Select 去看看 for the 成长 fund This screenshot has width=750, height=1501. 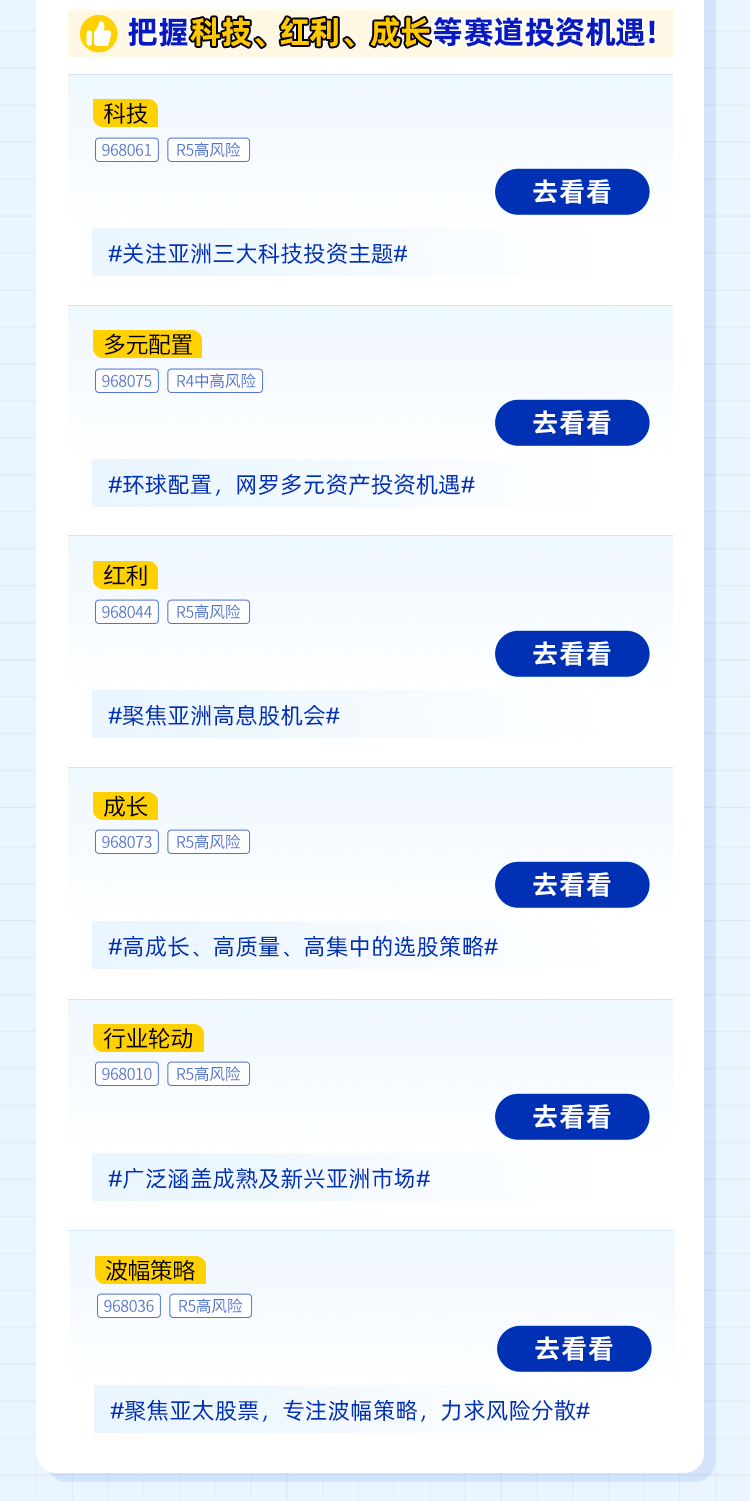pyautogui.click(x=572, y=885)
